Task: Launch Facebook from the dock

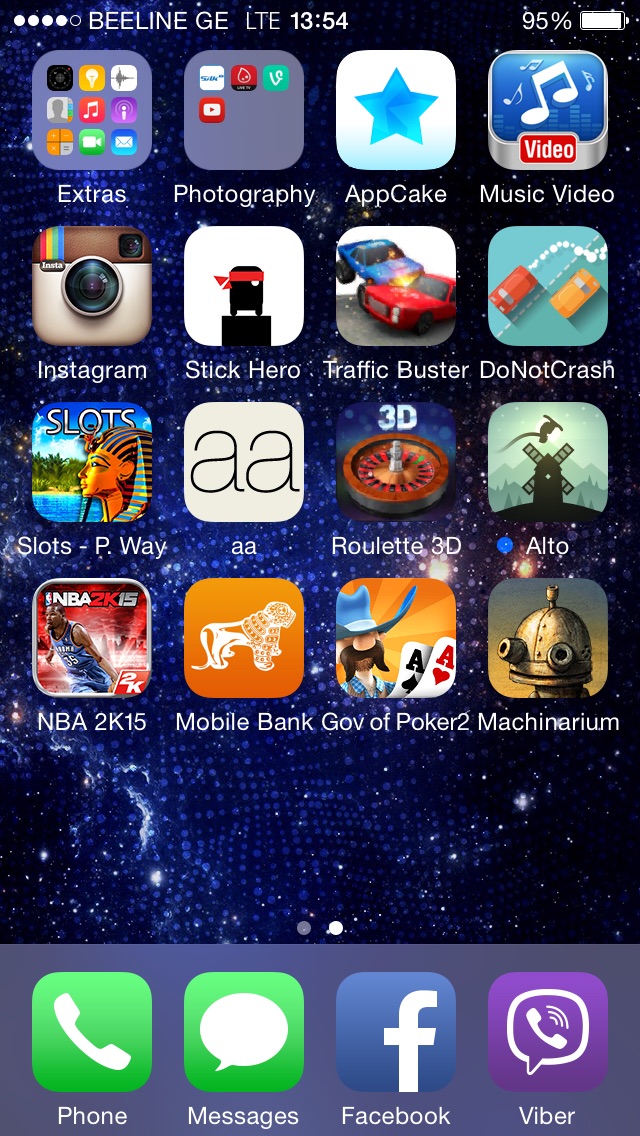Action: [396, 1032]
